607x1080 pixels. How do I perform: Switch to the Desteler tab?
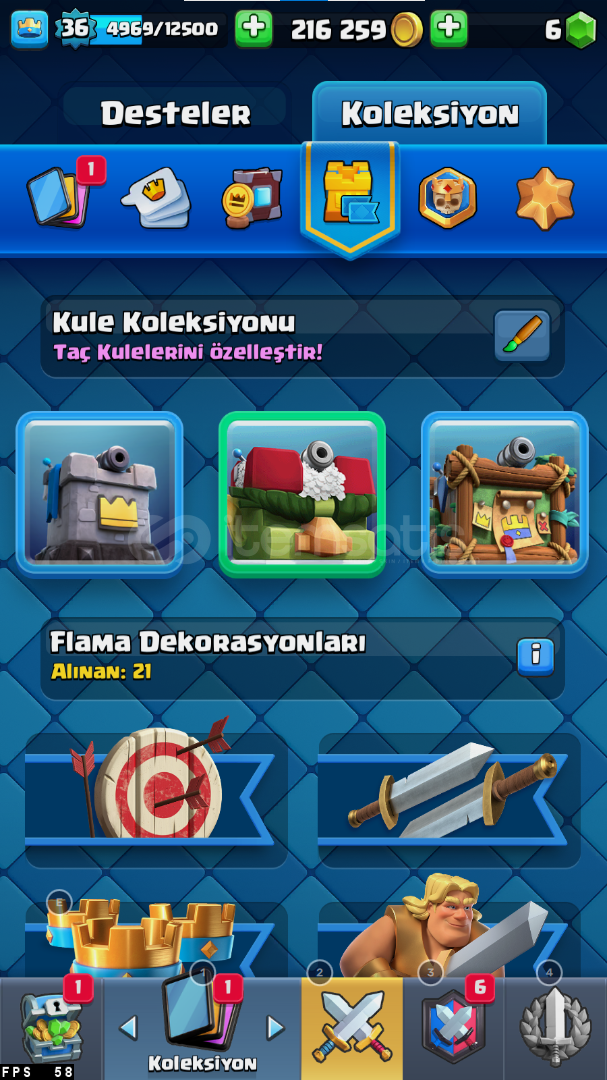175,113
